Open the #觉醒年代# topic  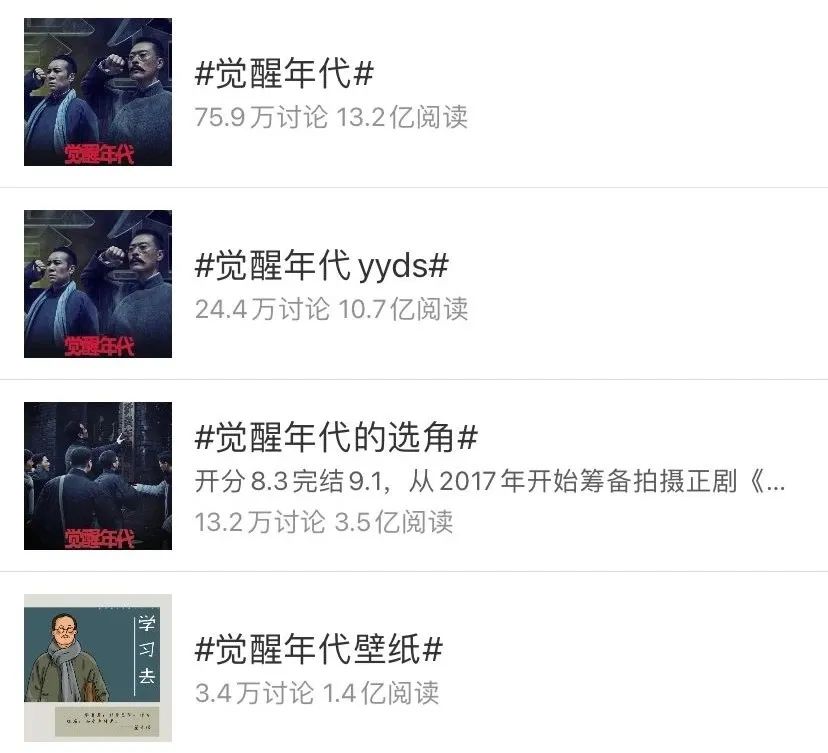point(285,75)
